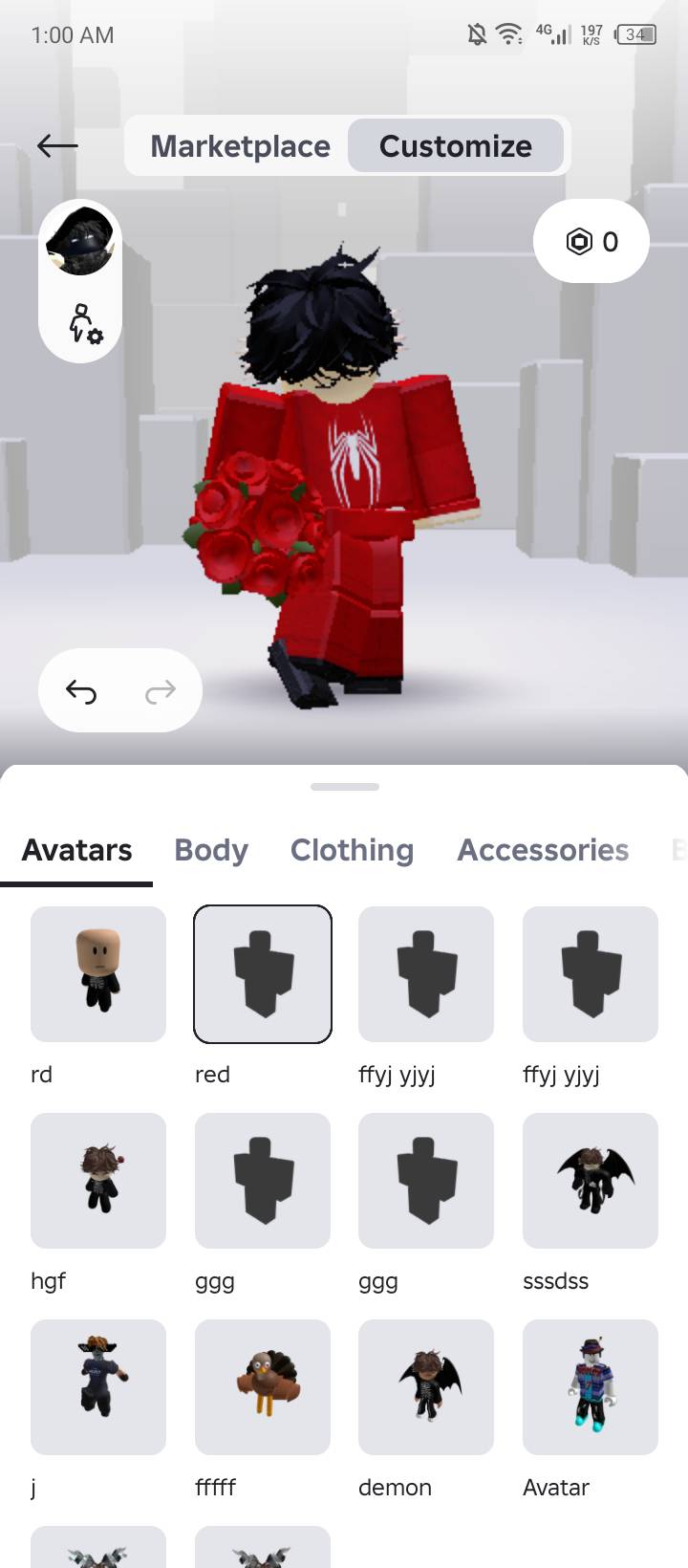Wear the hgf saved avatar

coord(98,1181)
